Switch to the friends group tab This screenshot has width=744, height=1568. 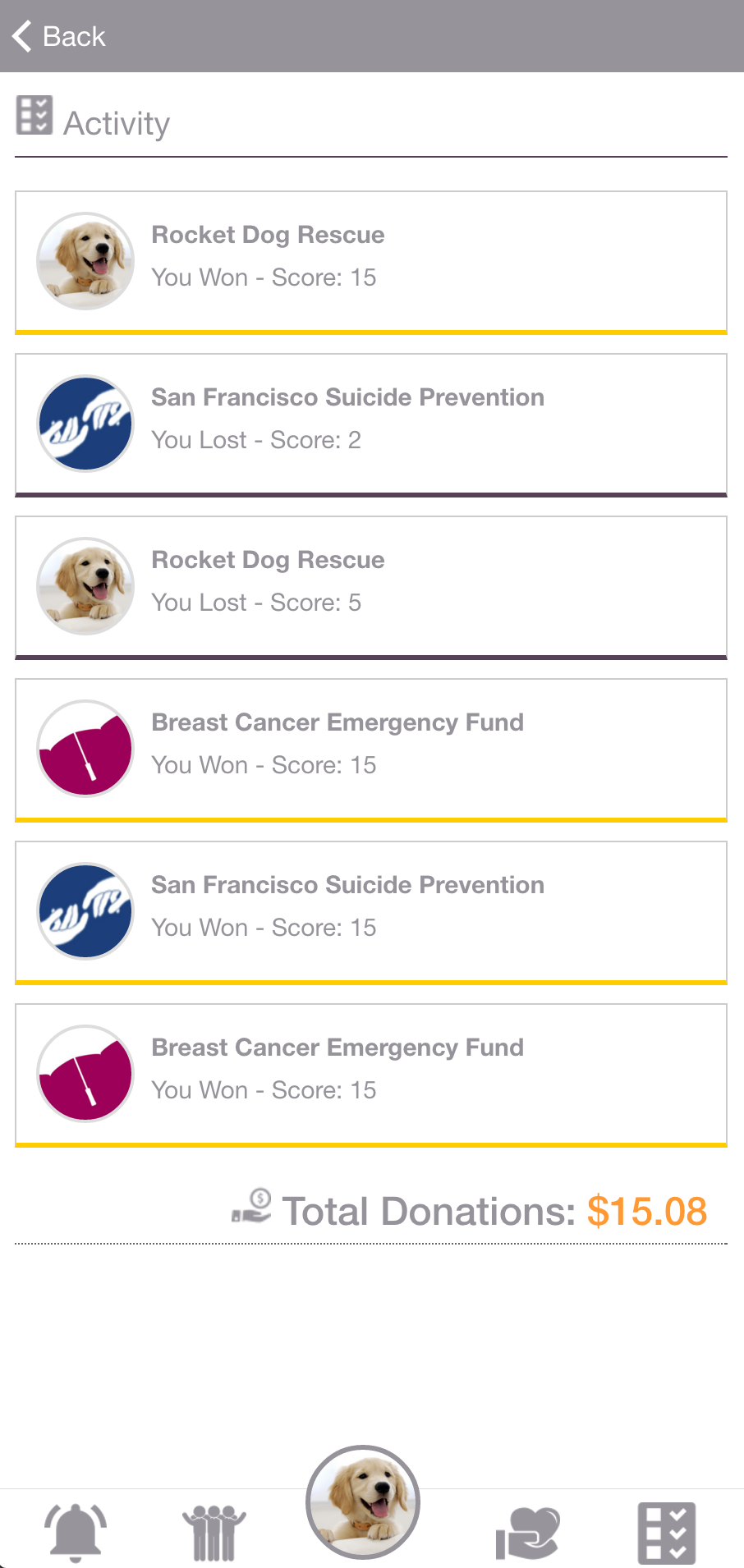pyautogui.click(x=214, y=1532)
